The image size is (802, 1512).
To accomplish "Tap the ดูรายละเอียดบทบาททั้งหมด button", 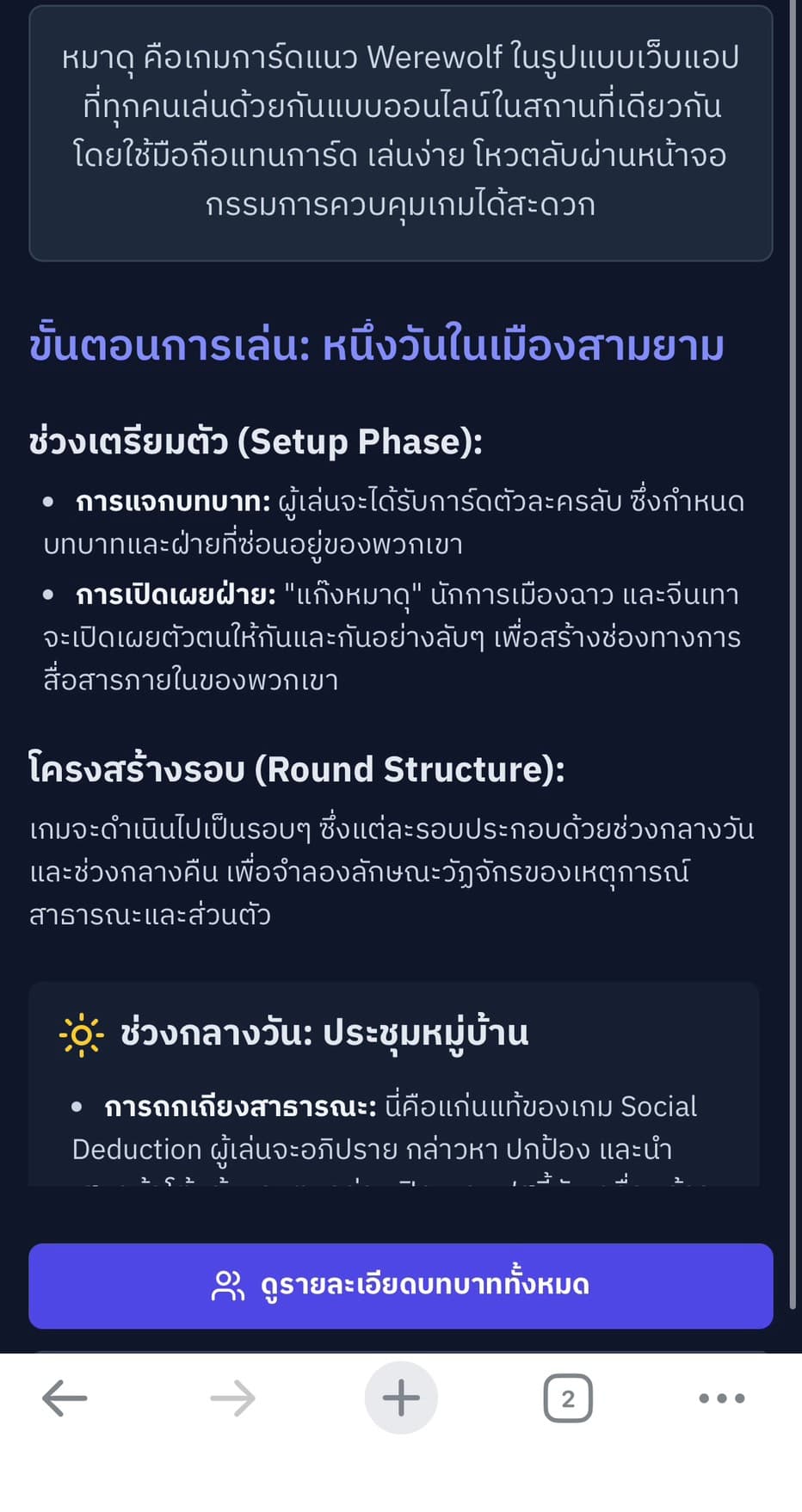I will 400,1286.
